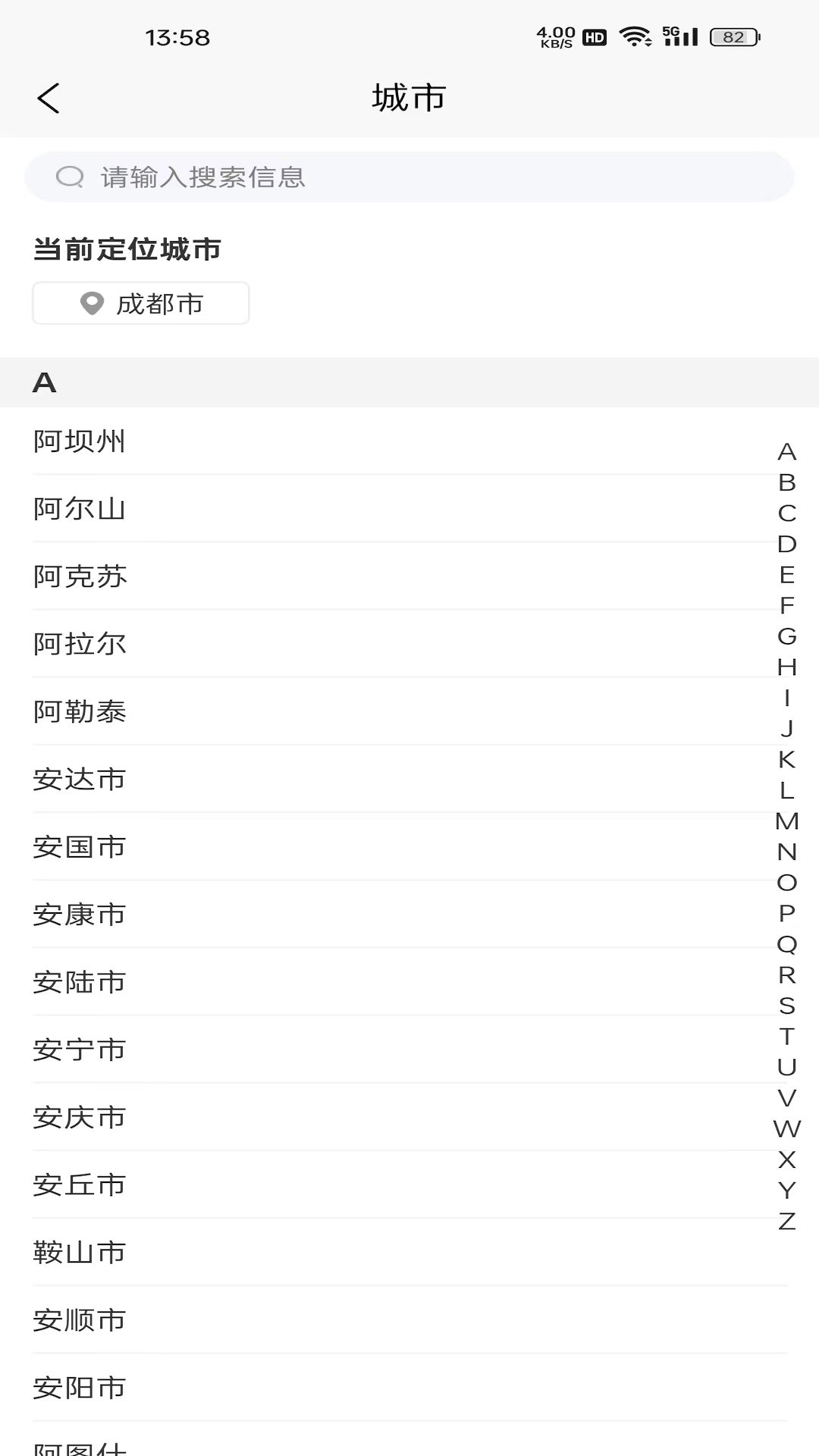The width and height of the screenshot is (819, 1456).
Task: Pick 安阳市 near the bottom
Action: [x=80, y=1387]
